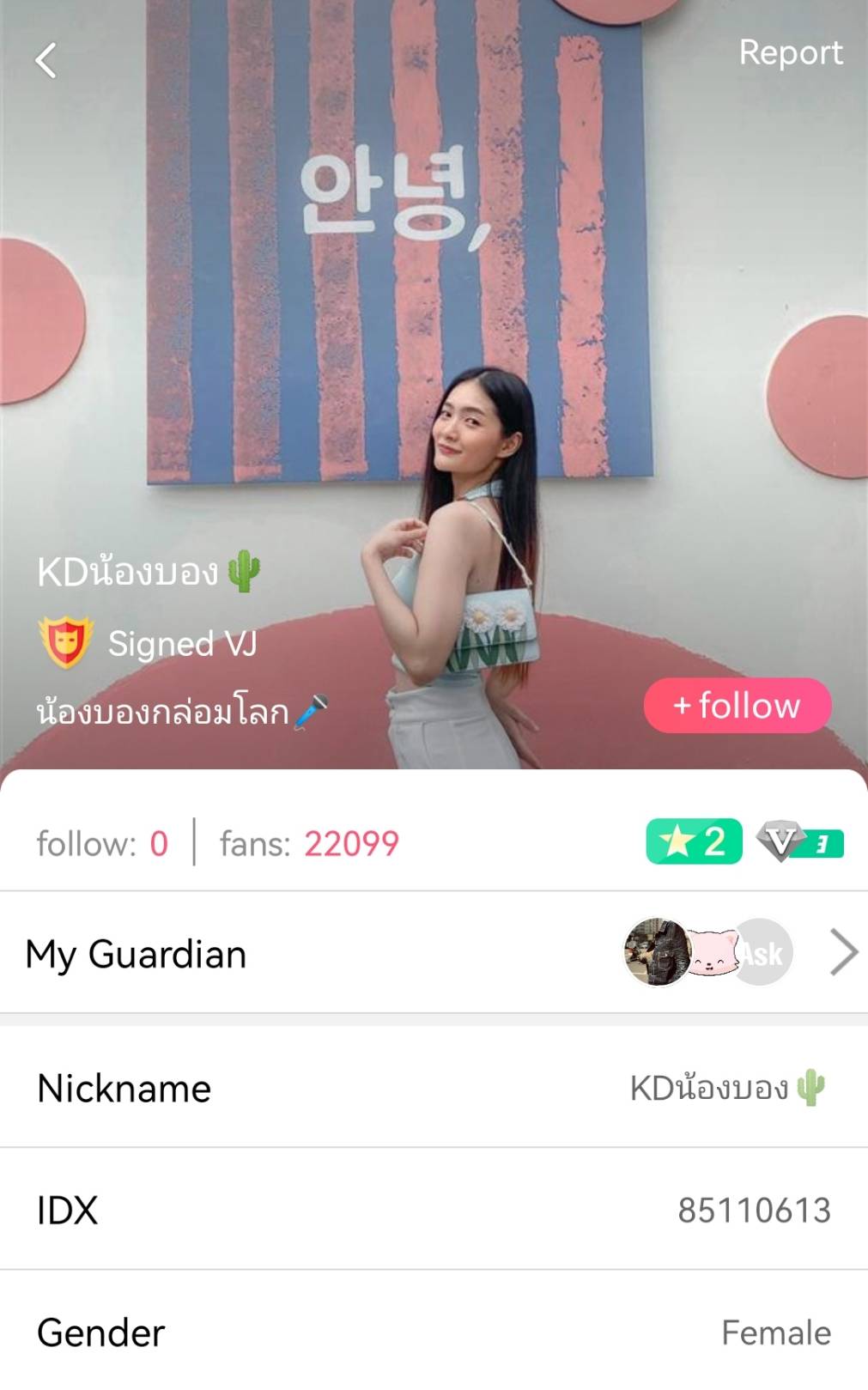868x1390 pixels.
Task: Go back using the top-left arrow
Action: coord(46,61)
